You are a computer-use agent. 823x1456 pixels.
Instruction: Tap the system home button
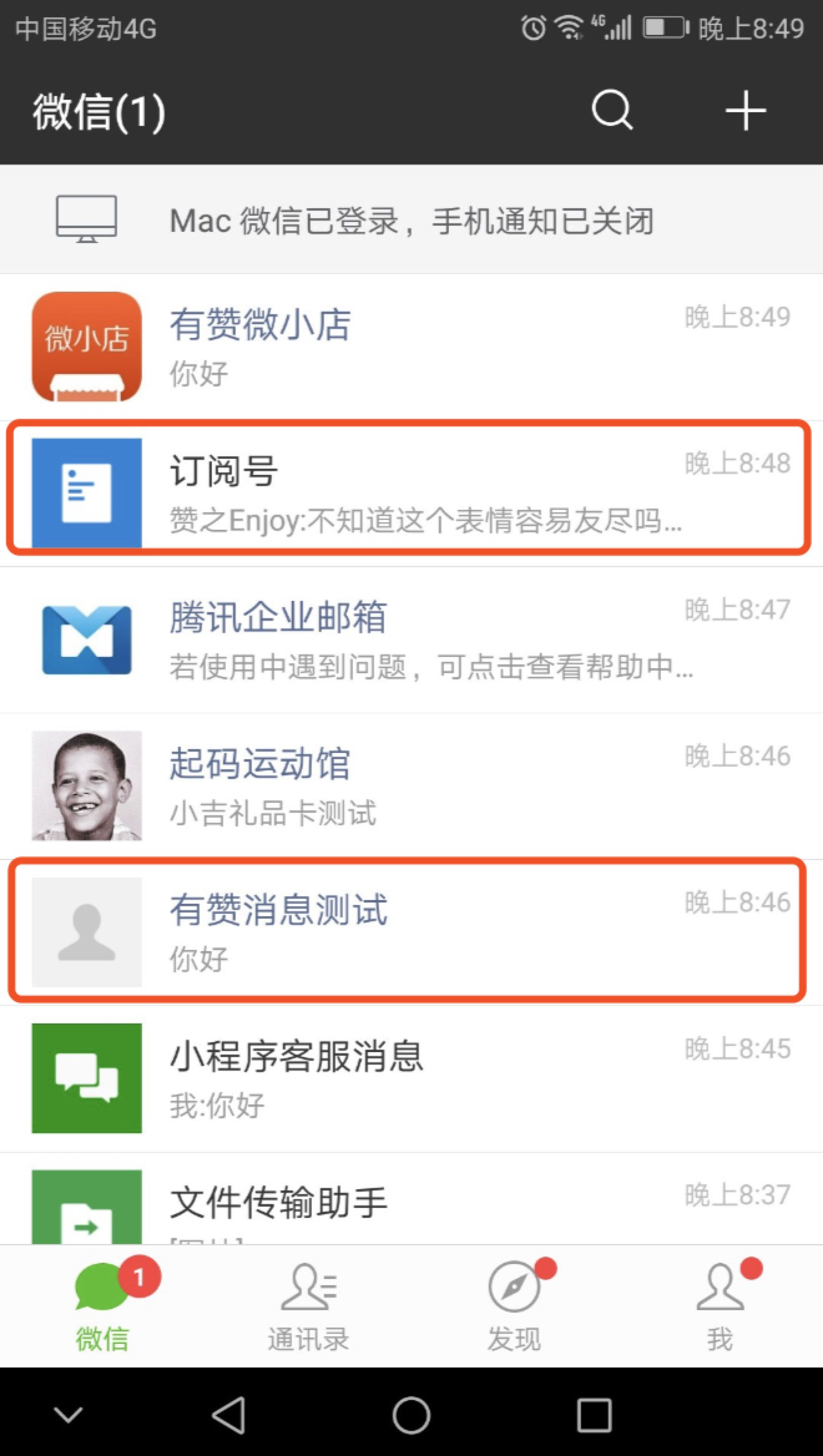tap(411, 1415)
